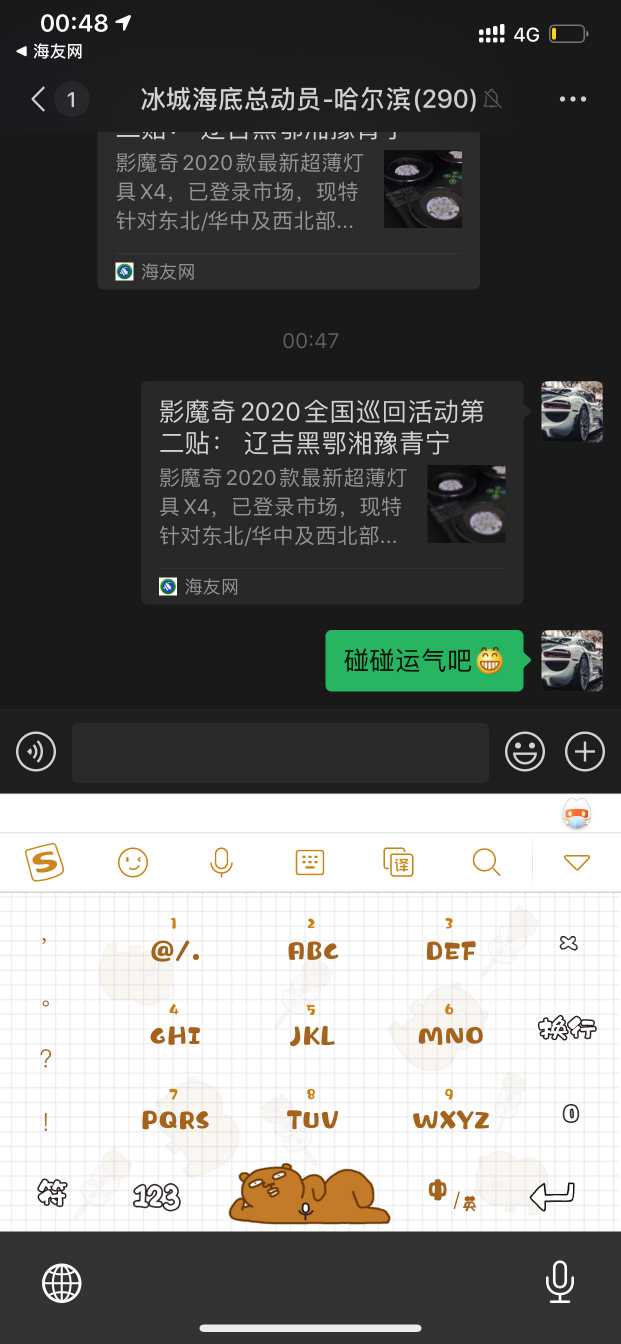621x1344 pixels.
Task: Return to the 海友网 app
Action: (x=50, y=51)
